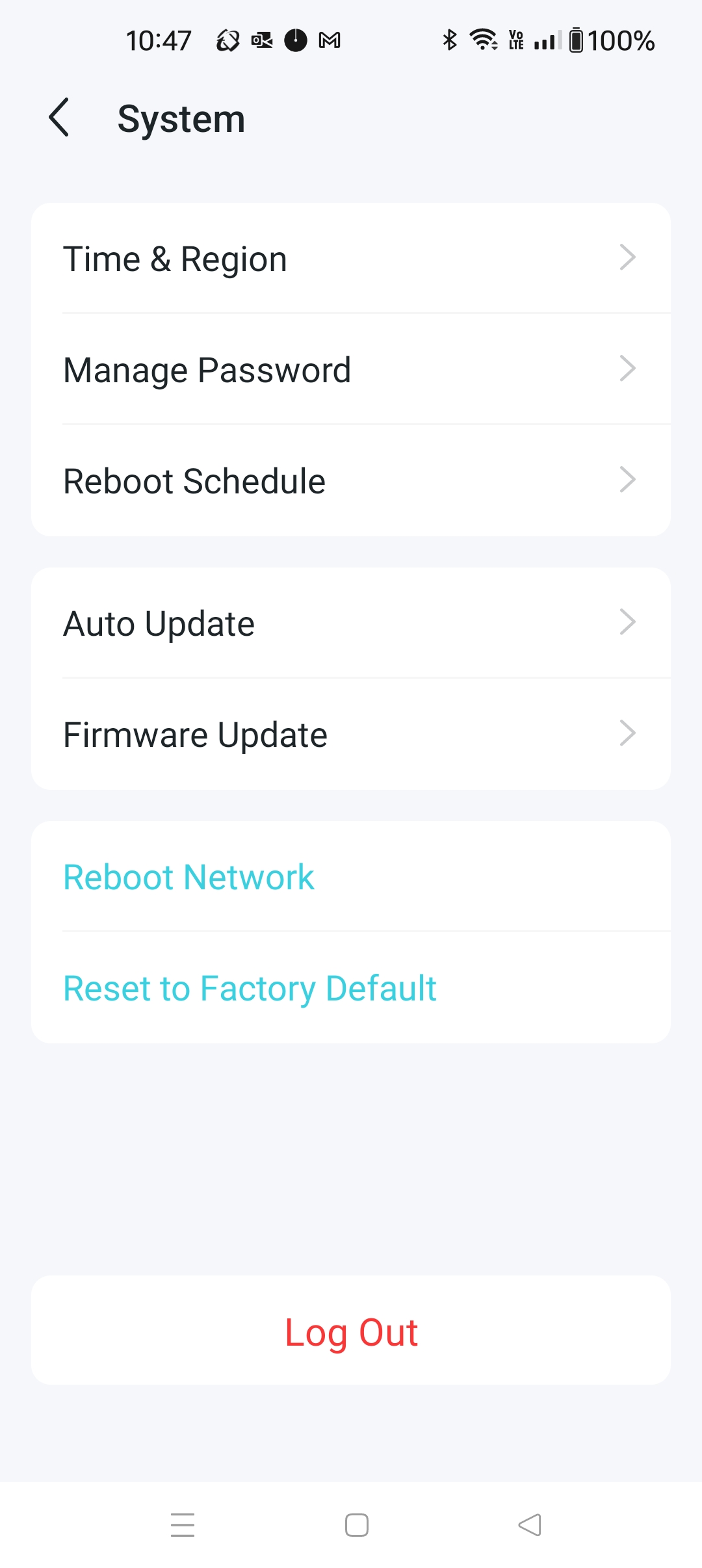
Task: Open the Reboot Schedule row
Action: tap(351, 481)
